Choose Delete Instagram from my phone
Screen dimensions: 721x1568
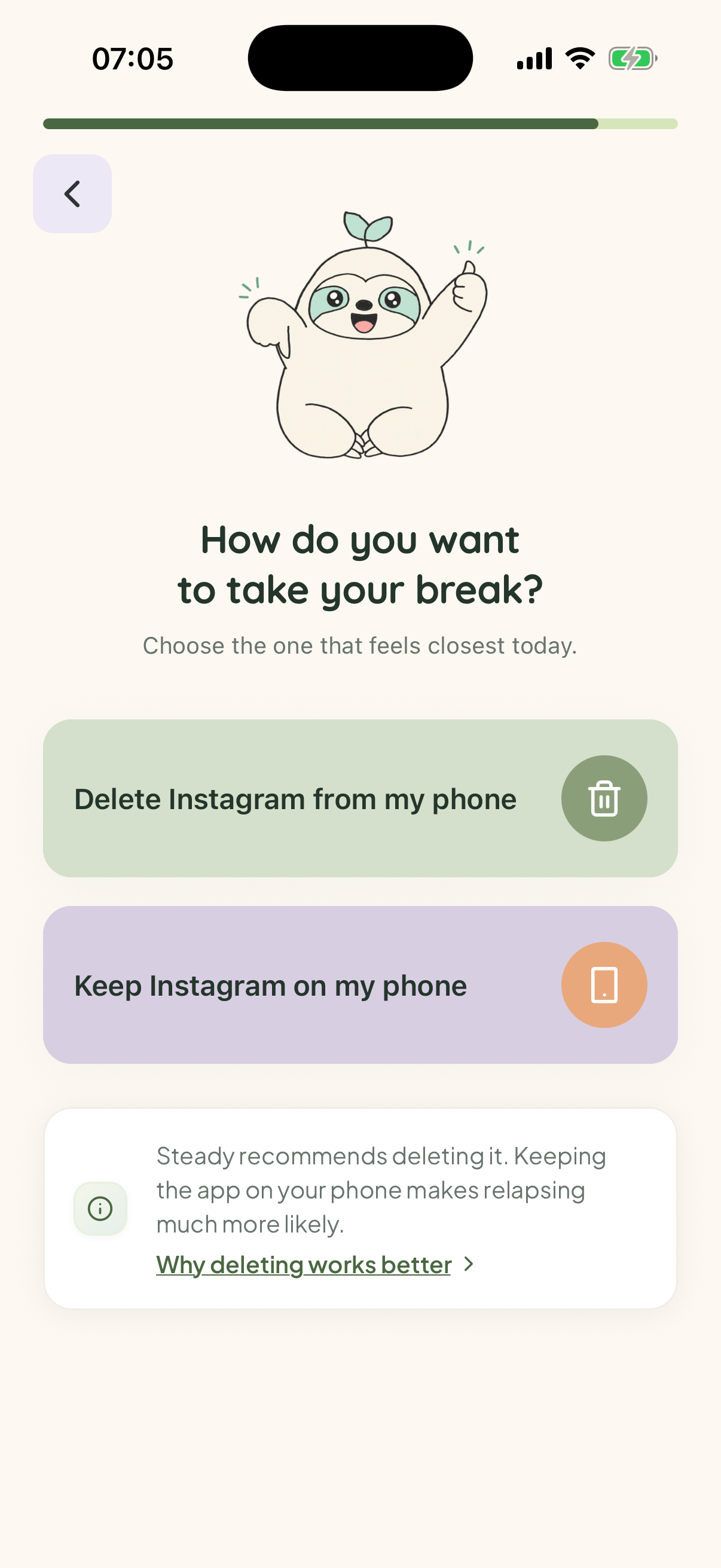[x=360, y=798]
